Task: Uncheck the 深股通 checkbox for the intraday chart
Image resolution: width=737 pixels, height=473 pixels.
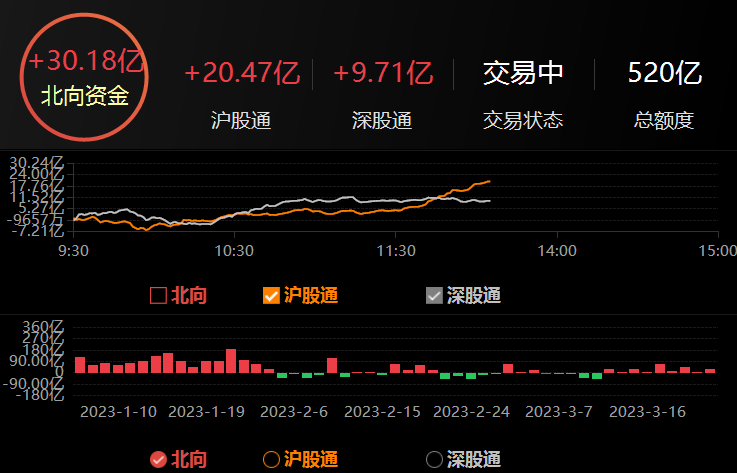Action: [x=434, y=296]
